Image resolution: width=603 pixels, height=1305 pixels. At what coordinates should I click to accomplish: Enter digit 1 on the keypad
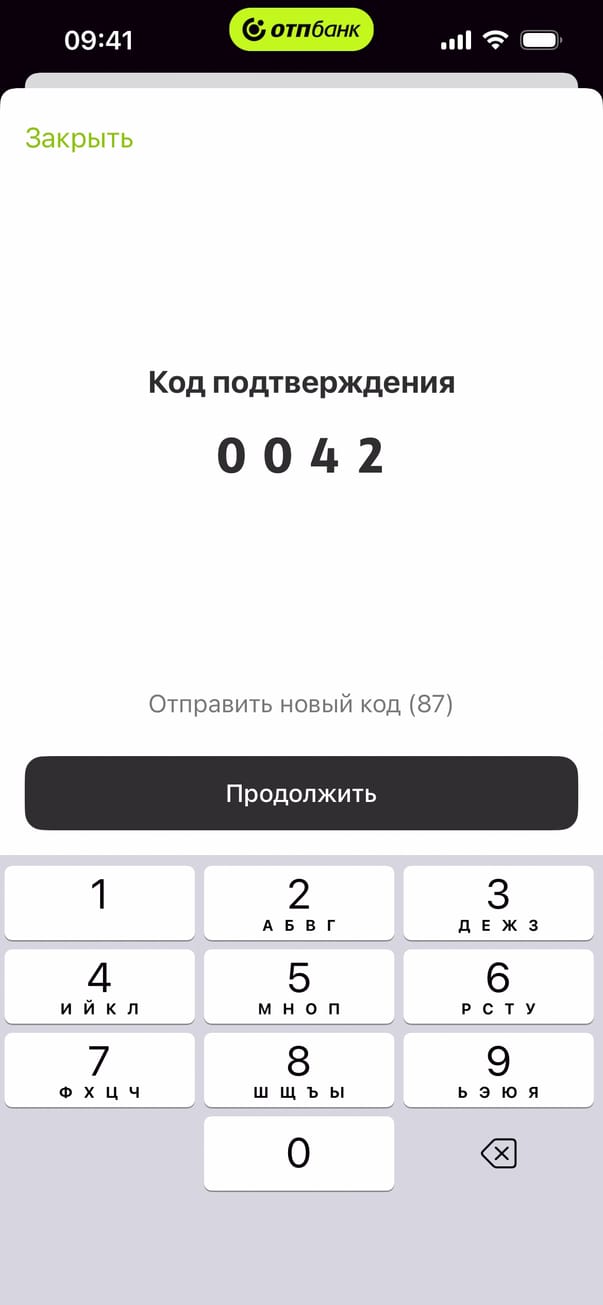pyautogui.click(x=99, y=902)
